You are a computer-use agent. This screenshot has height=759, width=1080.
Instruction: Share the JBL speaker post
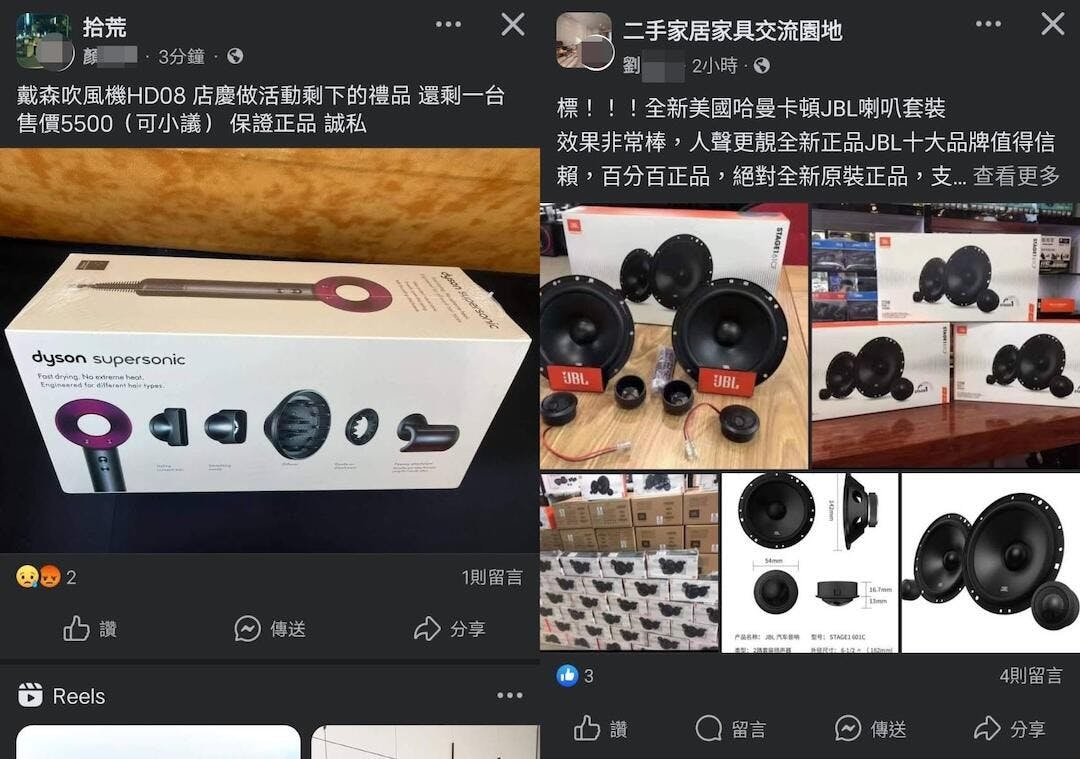(x=1010, y=729)
